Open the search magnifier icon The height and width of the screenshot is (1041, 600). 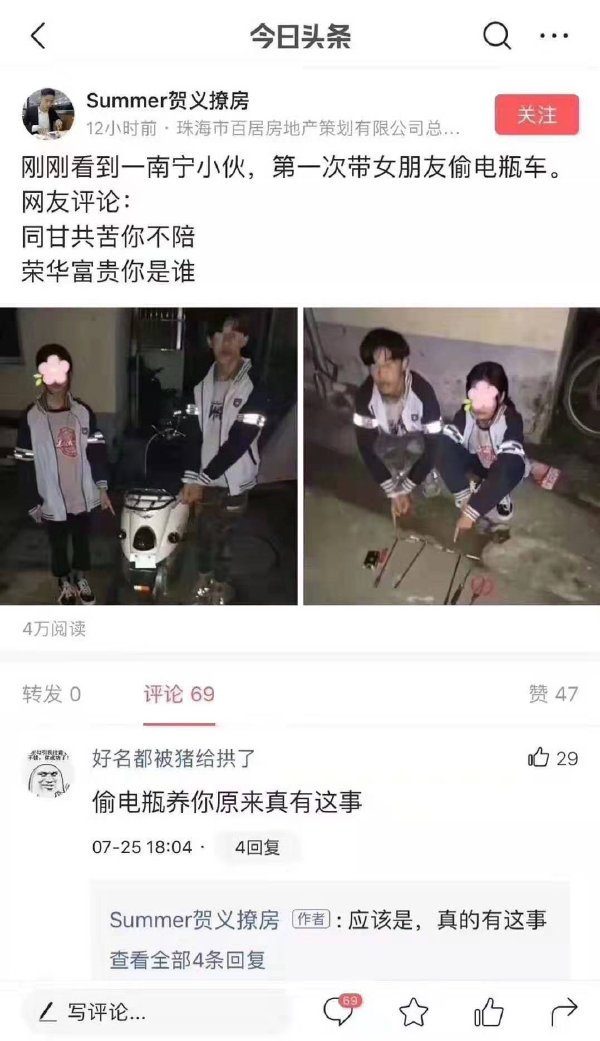[x=496, y=37]
